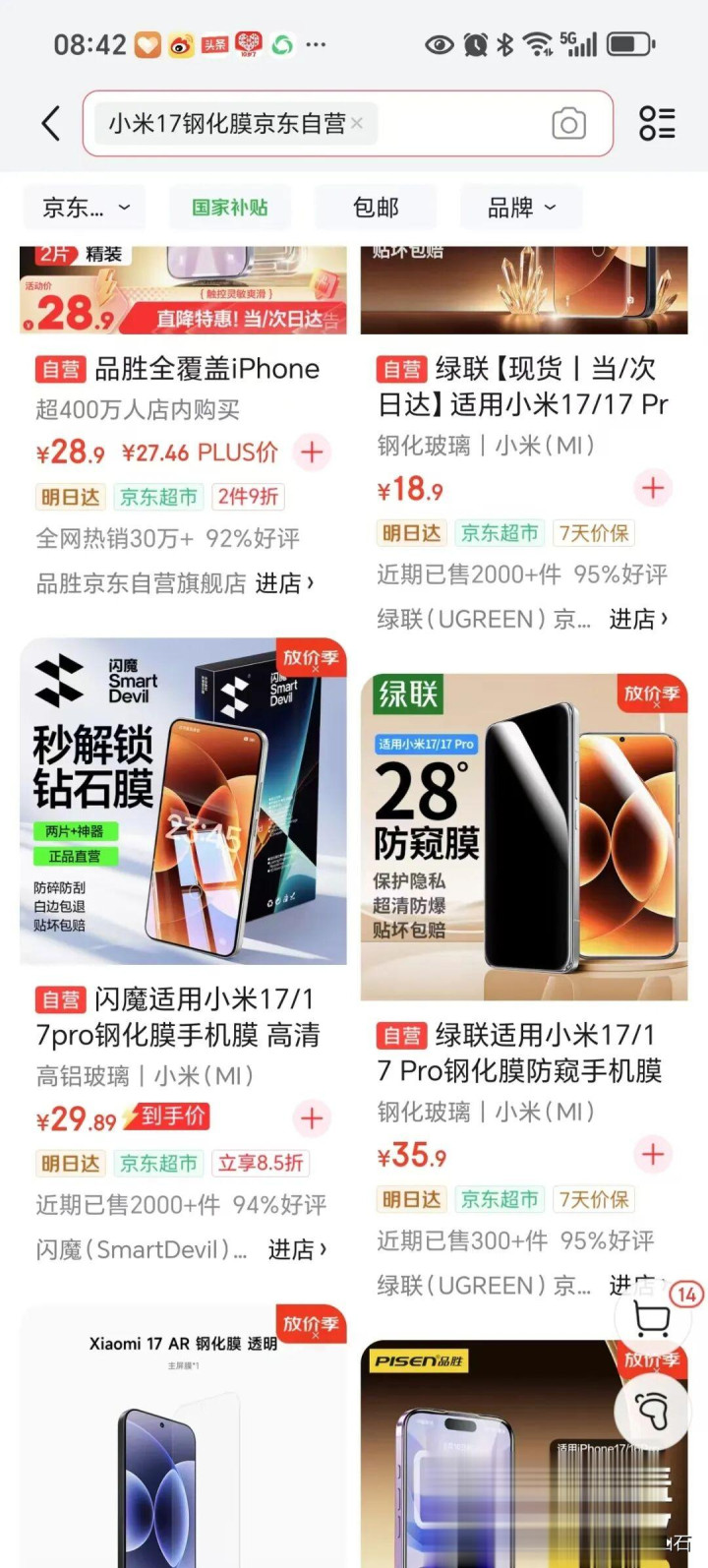This screenshot has height=1568, width=708.
Task: Switch the results list layout
Action: 657,124
